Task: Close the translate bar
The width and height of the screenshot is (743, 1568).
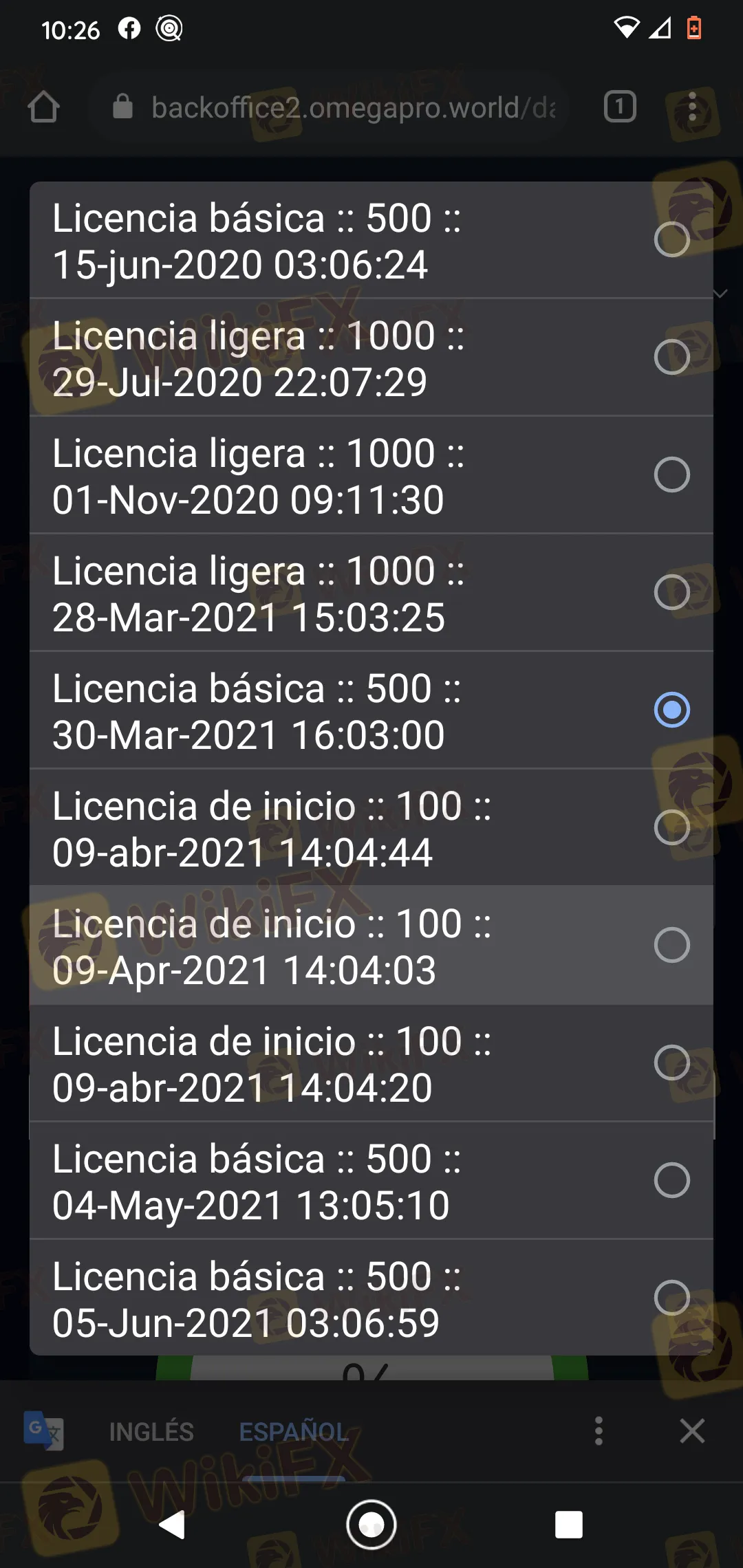Action: [x=692, y=1431]
